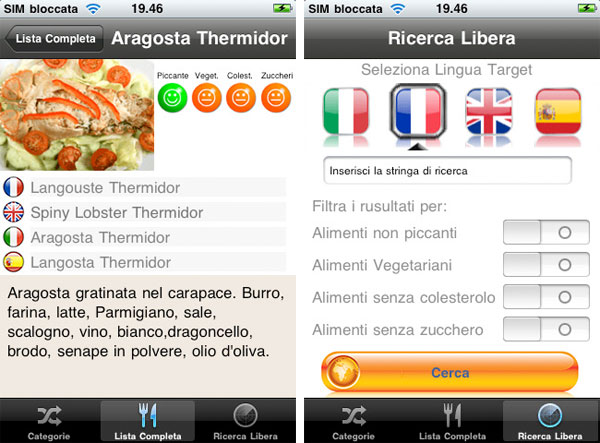Choose the Italian flag as target language
Viewport: 600px width, 443px height.
[x=347, y=110]
